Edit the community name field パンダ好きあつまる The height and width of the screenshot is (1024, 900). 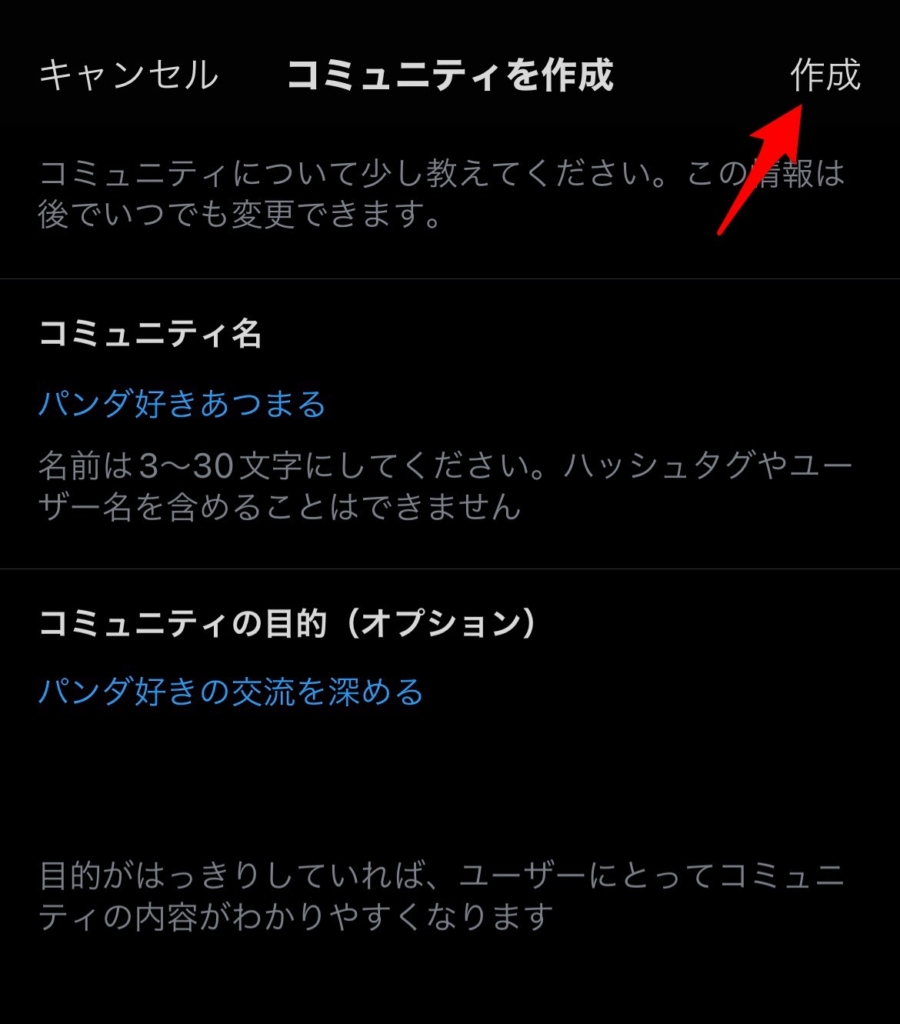(x=182, y=404)
